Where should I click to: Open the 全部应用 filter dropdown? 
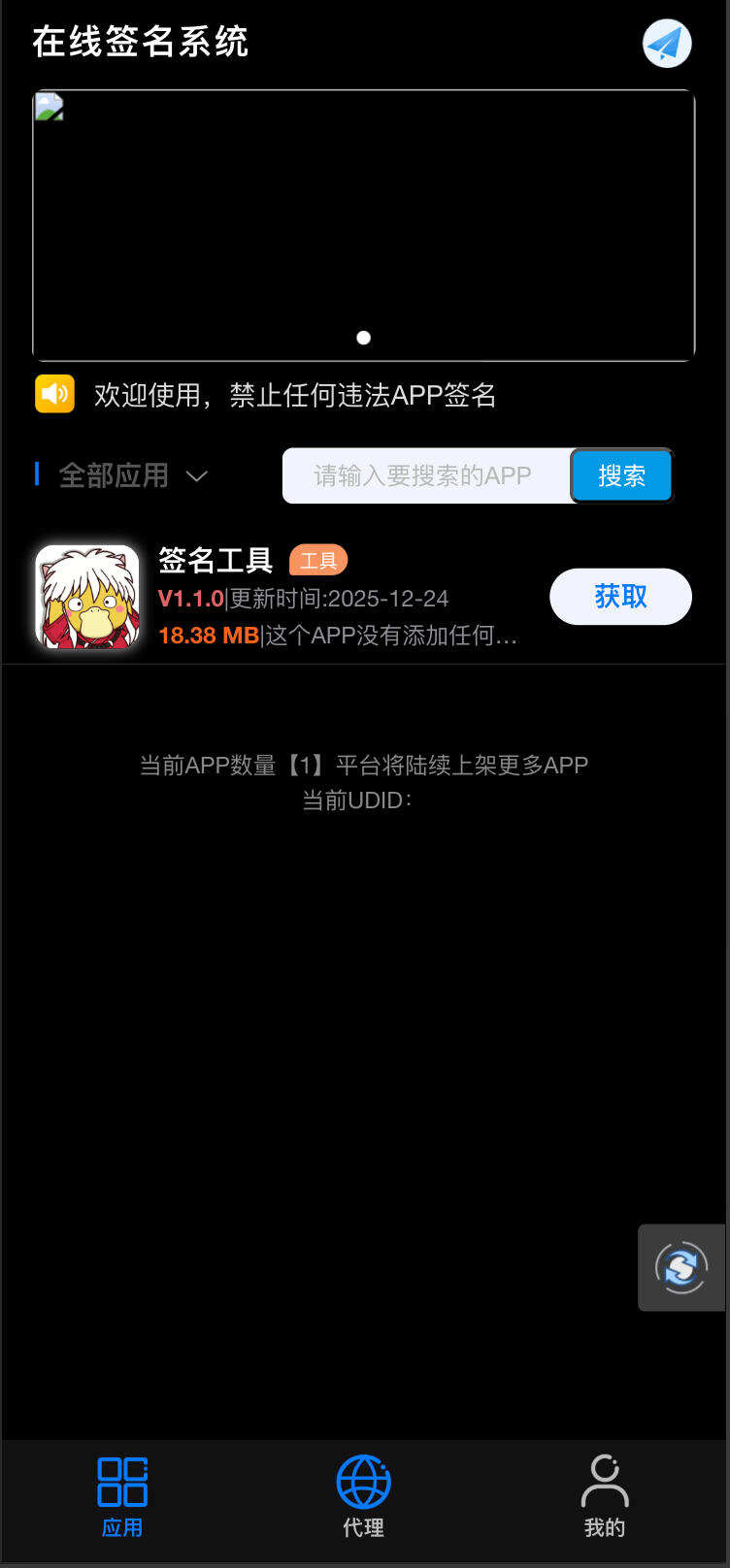coord(114,475)
